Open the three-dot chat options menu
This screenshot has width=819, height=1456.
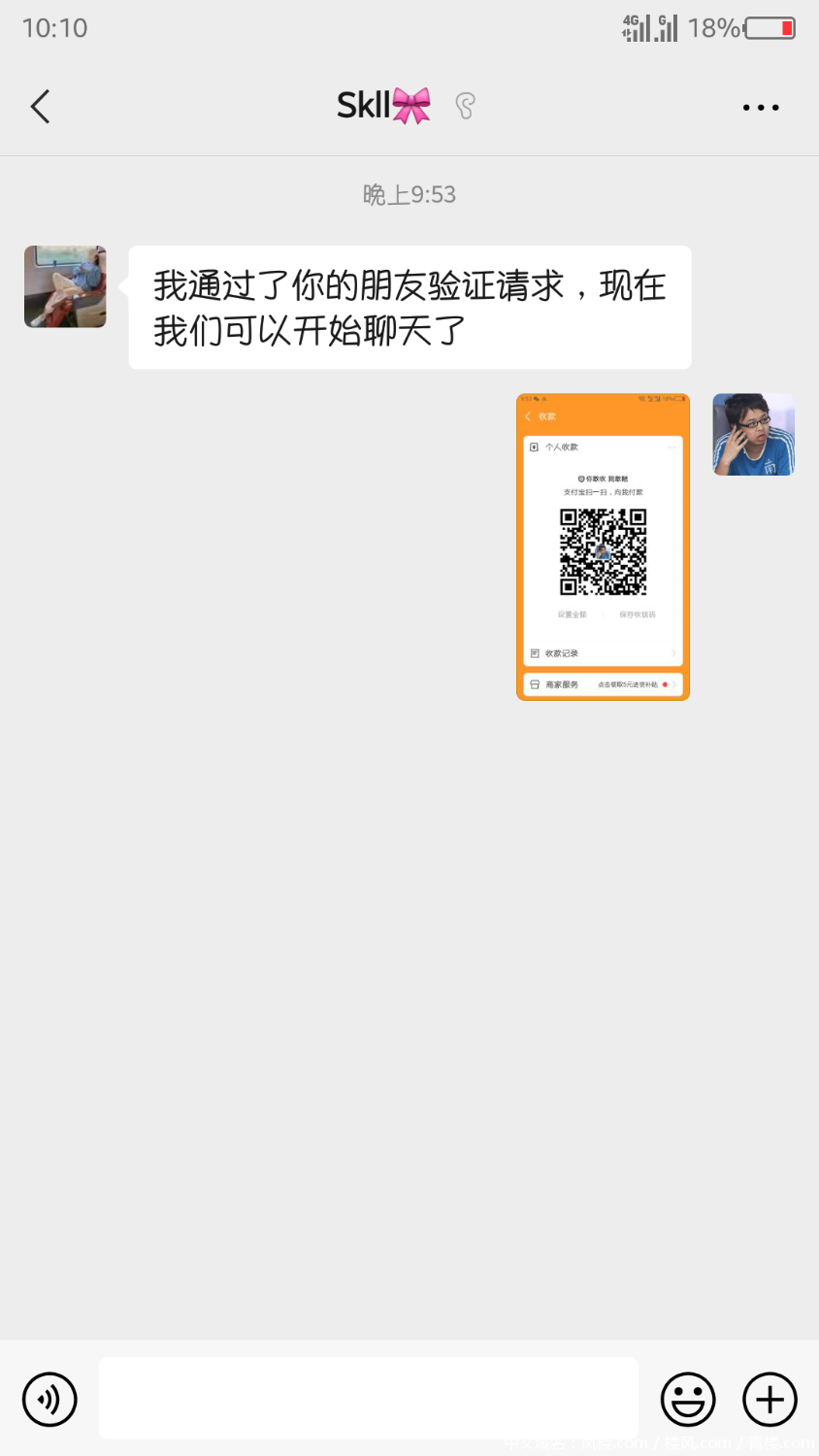[760, 107]
